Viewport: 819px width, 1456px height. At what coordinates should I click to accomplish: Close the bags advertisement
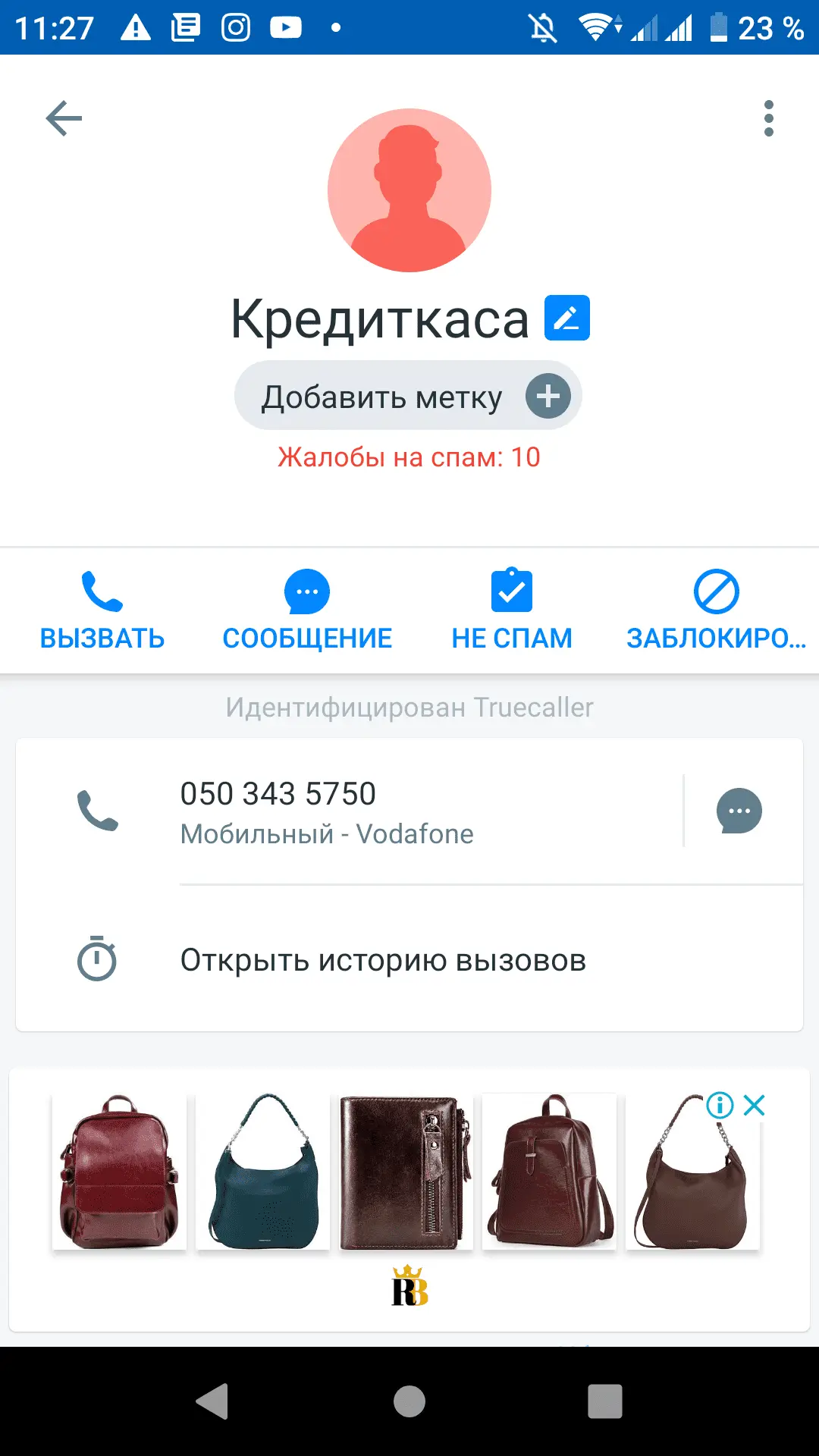(755, 1105)
